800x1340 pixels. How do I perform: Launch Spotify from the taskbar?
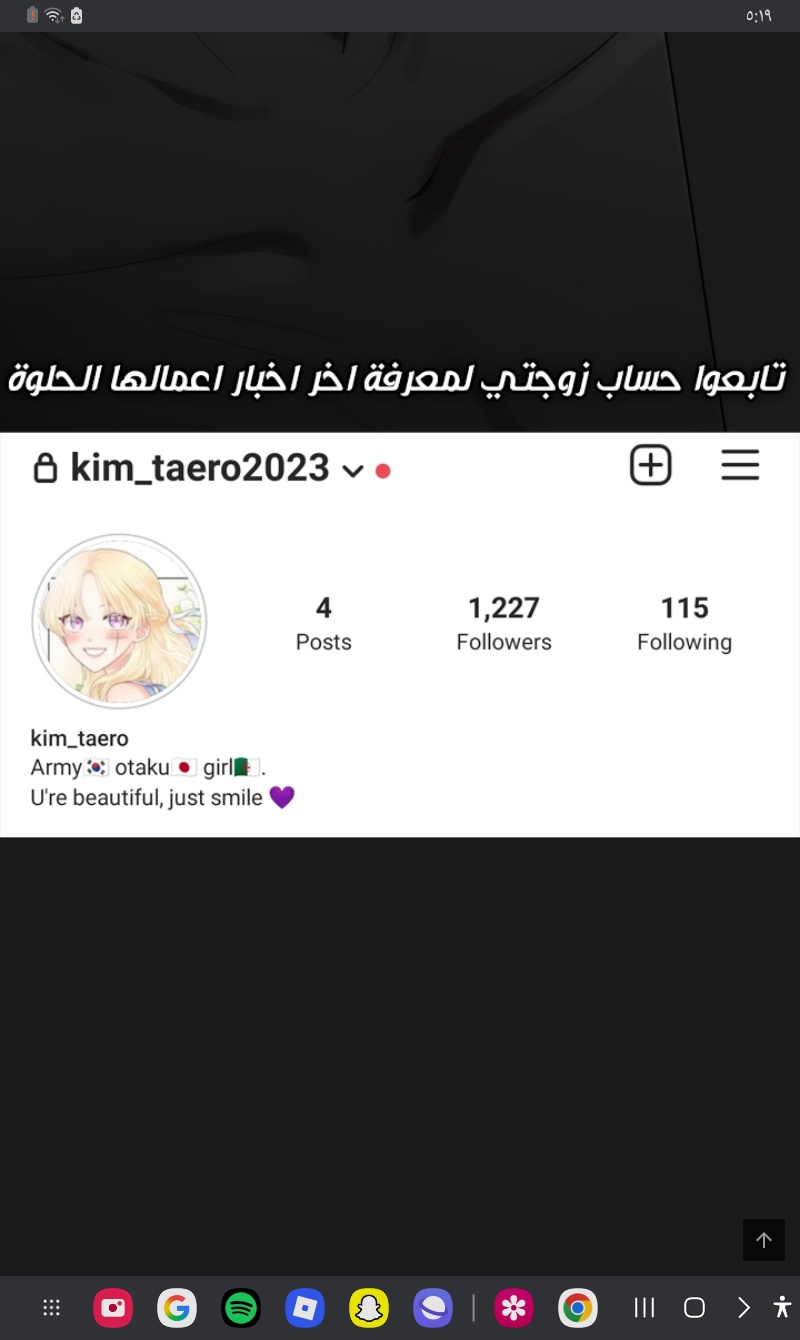(241, 1307)
